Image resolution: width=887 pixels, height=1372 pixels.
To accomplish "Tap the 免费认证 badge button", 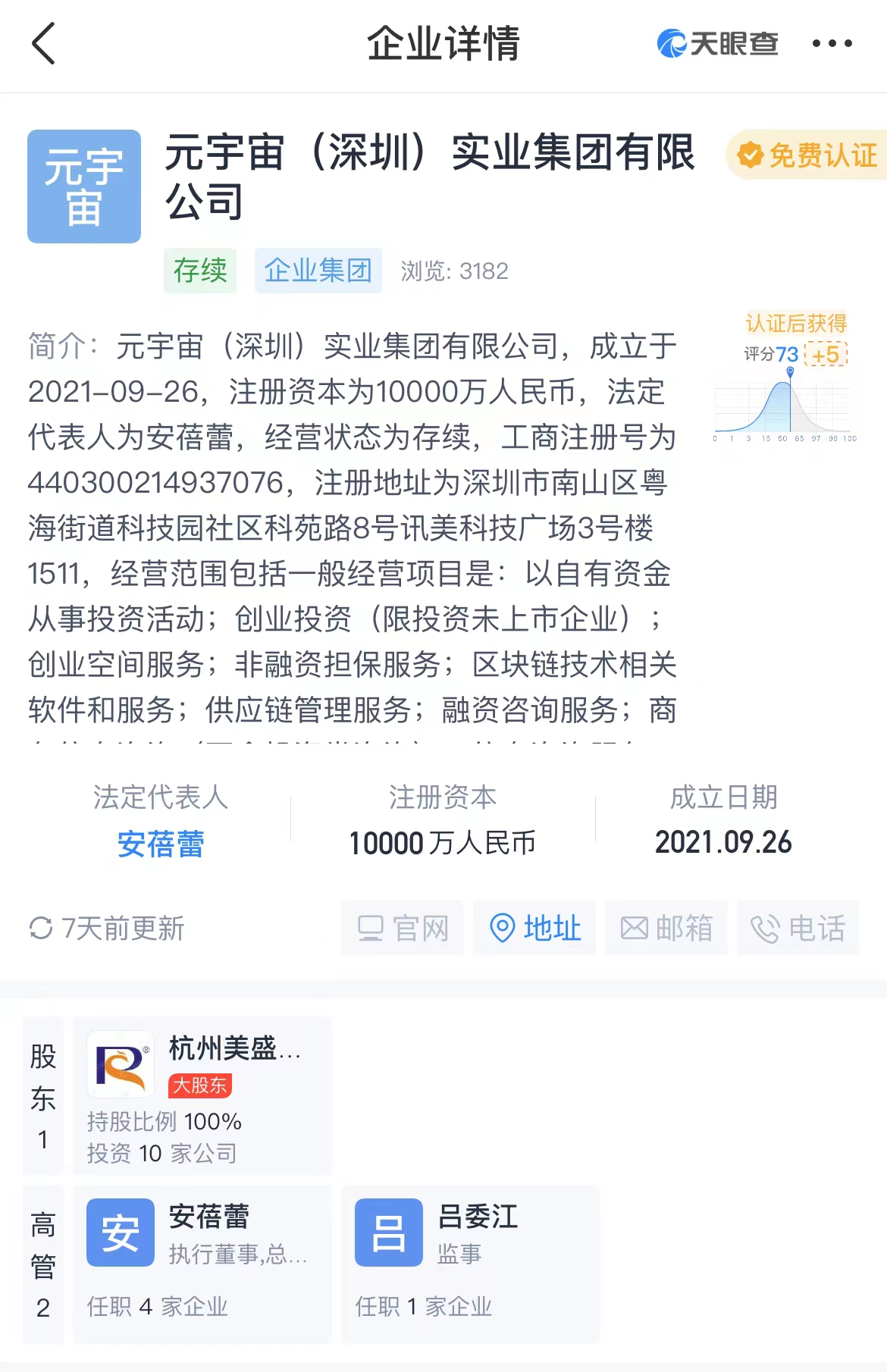I will pos(808,155).
